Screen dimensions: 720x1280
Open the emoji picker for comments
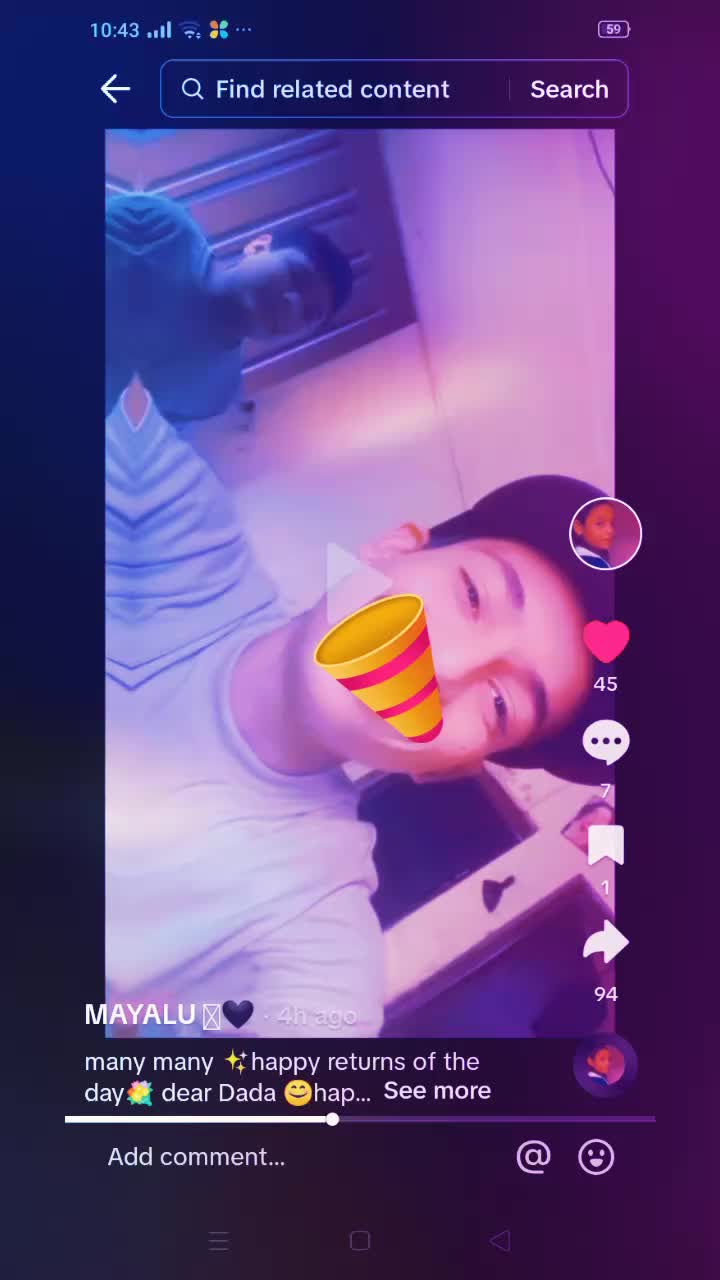click(596, 1157)
